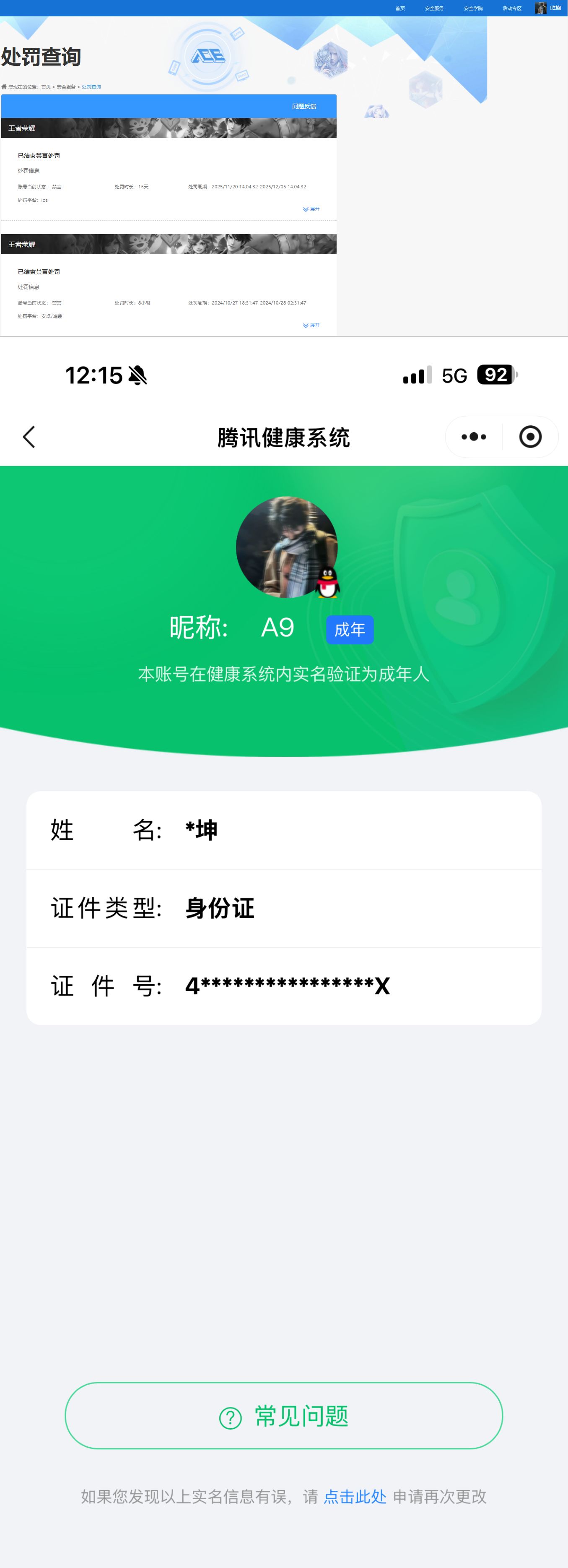This screenshot has height=1568, width=568.
Task: Click 注销 to log out
Action: pos(555,8)
